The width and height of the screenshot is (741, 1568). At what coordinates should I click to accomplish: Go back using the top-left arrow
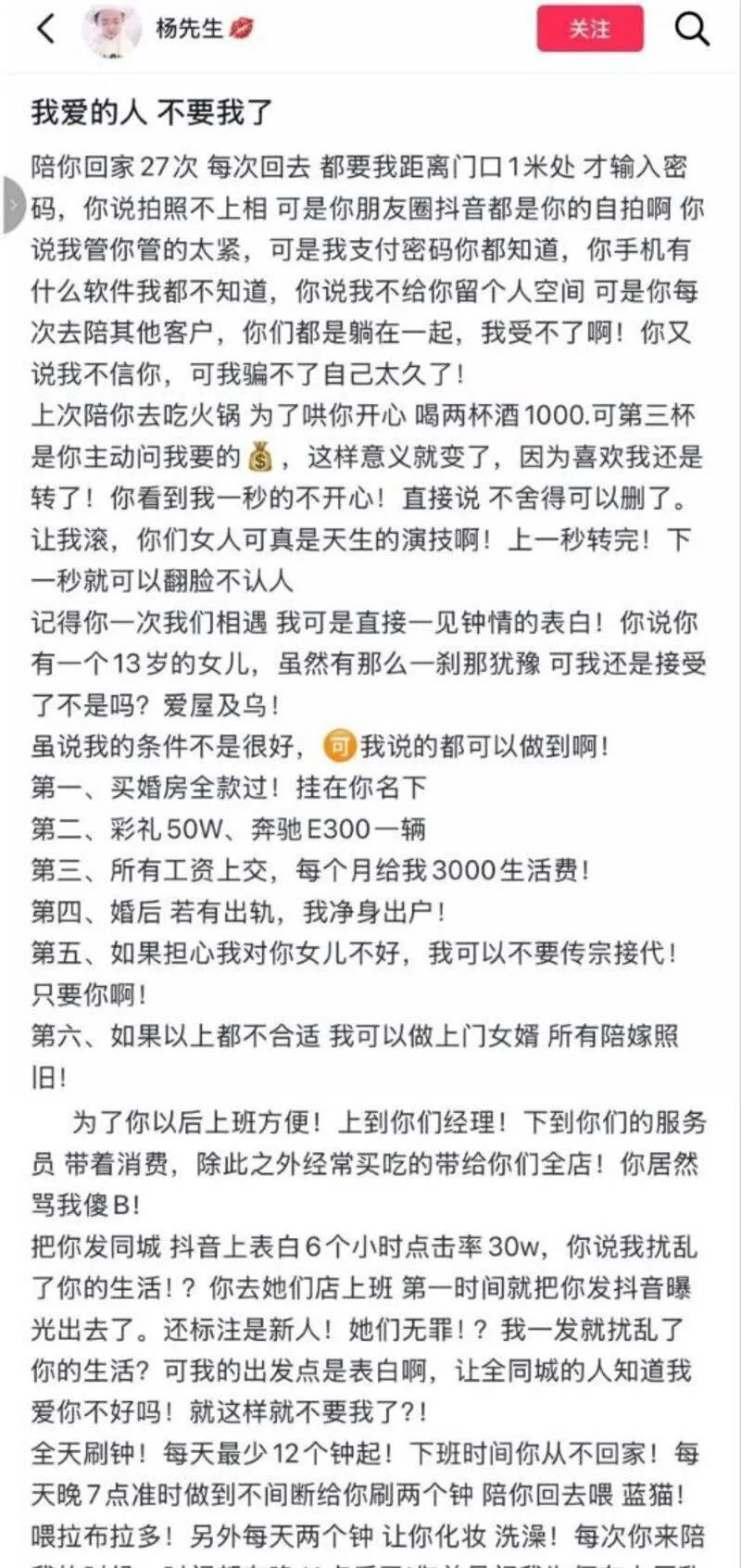tap(45, 29)
